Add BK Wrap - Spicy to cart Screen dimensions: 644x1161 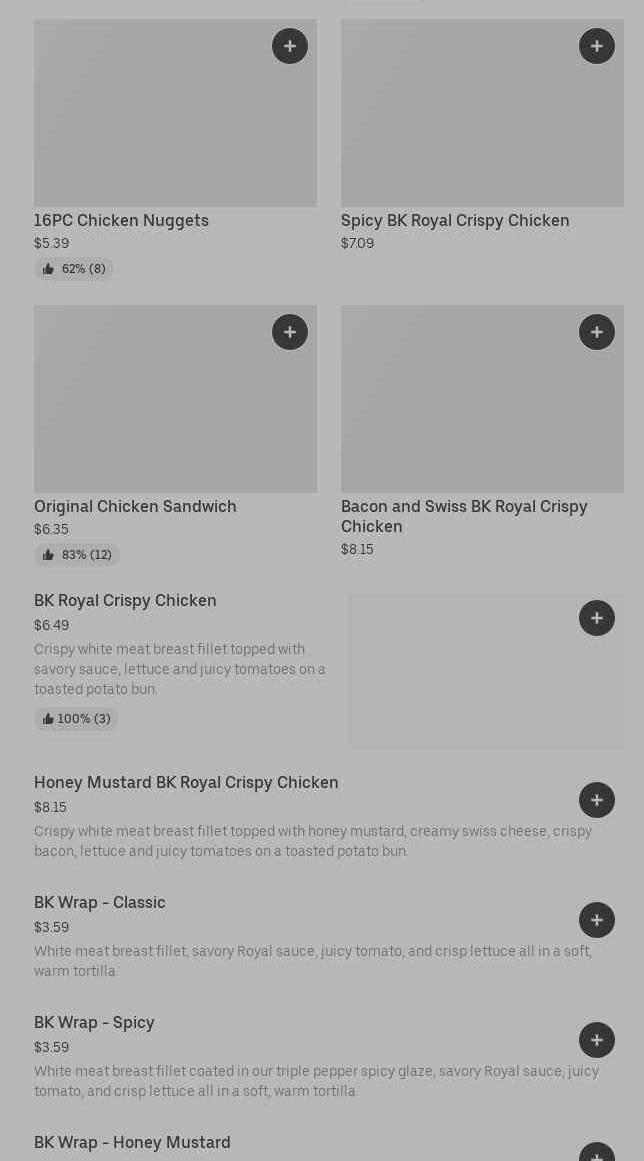coord(597,1040)
